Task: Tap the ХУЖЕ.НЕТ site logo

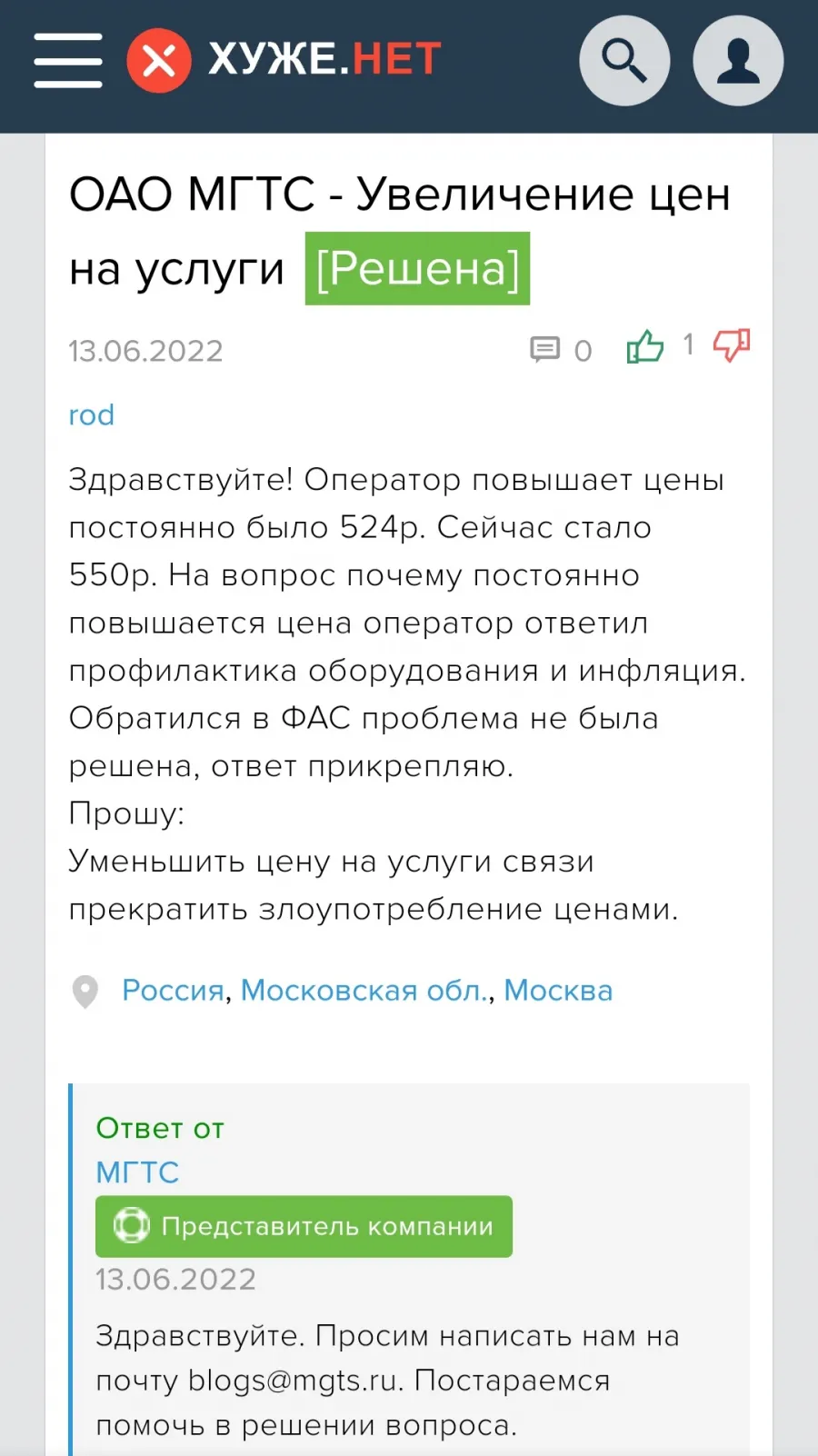Action: (x=284, y=61)
